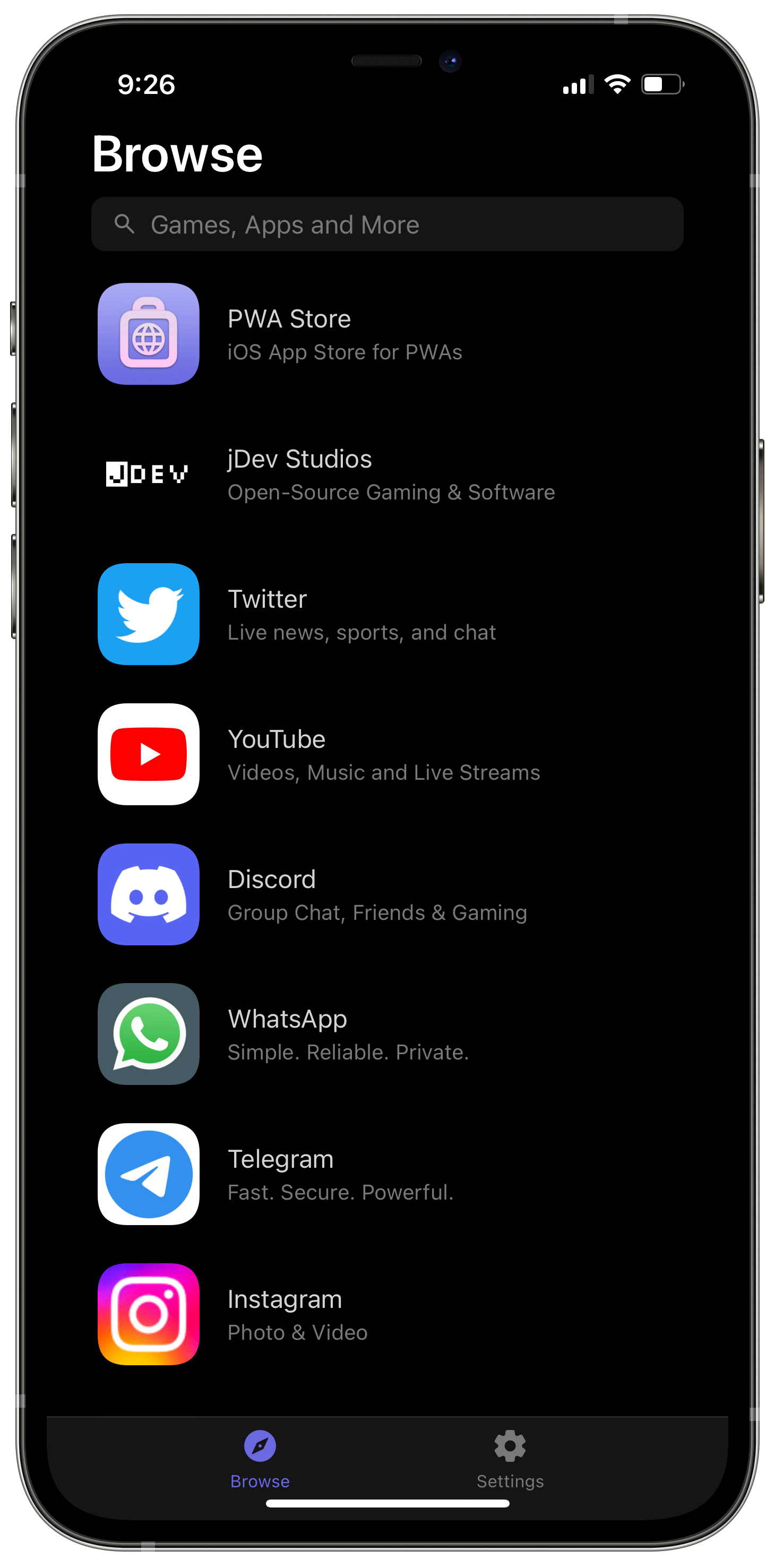This screenshot has width=775, height=1568.
Task: View the Discord app details
Action: pos(387,894)
